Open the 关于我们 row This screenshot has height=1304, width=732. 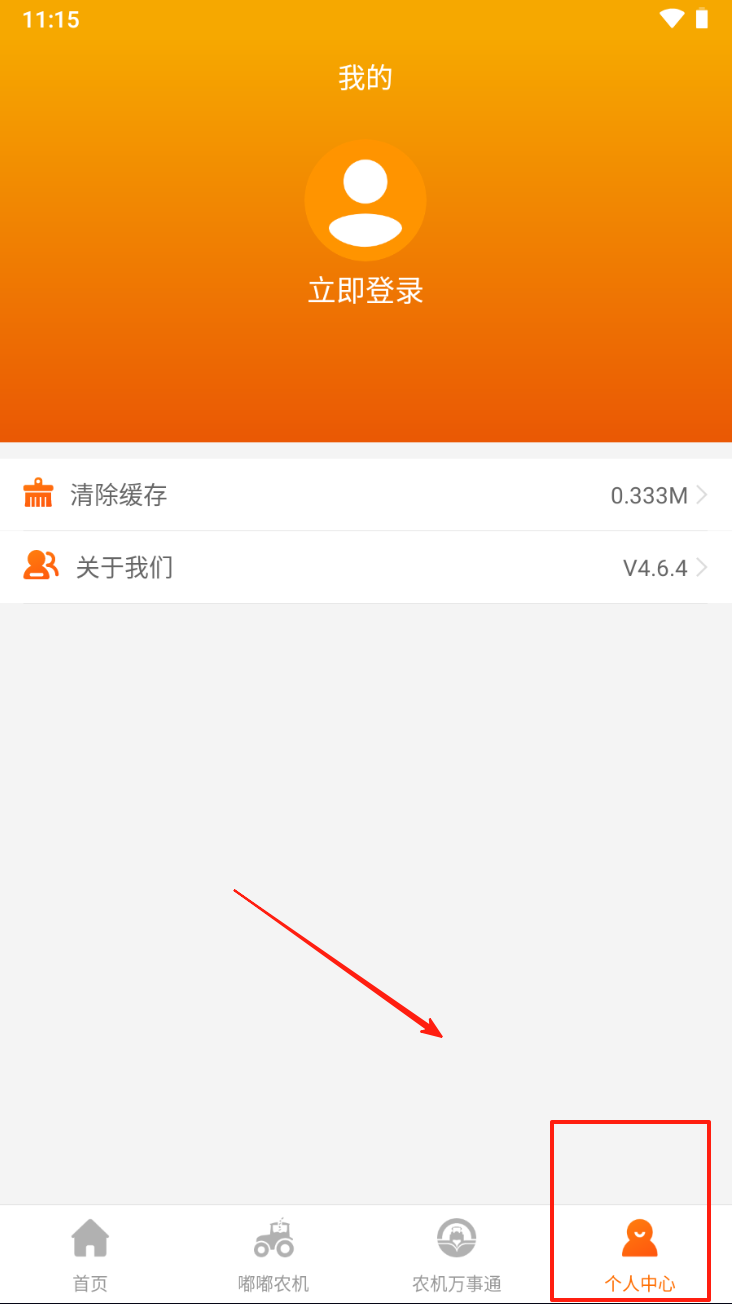coord(365,568)
